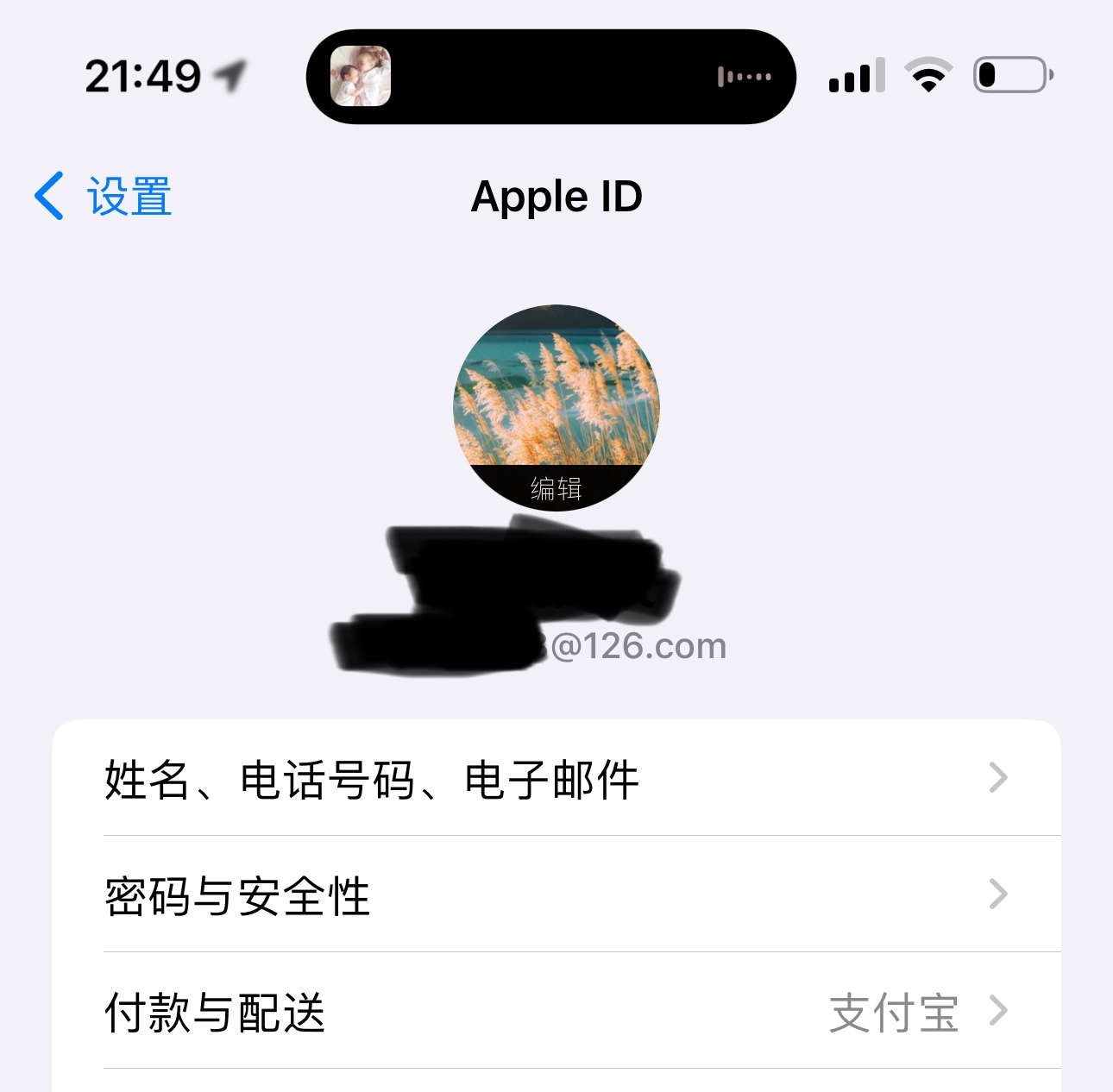Open 姓名、电话号码、电子邮件
This screenshot has width=1113, height=1092.
(x=556, y=778)
